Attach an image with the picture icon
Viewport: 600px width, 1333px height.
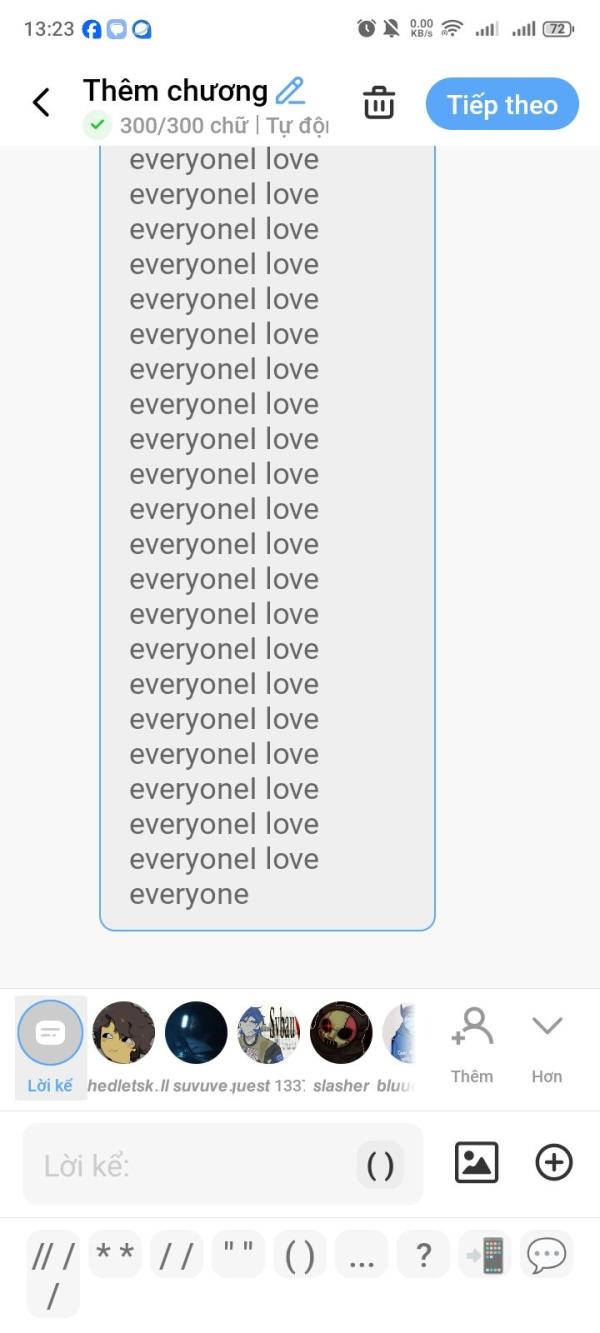(x=476, y=1162)
